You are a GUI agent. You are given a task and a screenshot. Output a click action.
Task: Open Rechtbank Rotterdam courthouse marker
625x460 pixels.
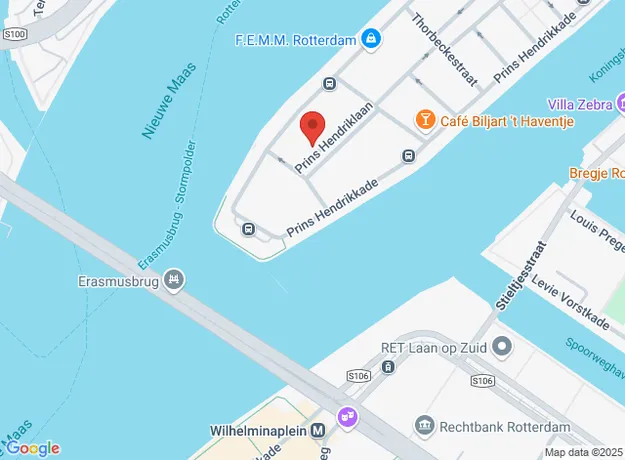(424, 427)
